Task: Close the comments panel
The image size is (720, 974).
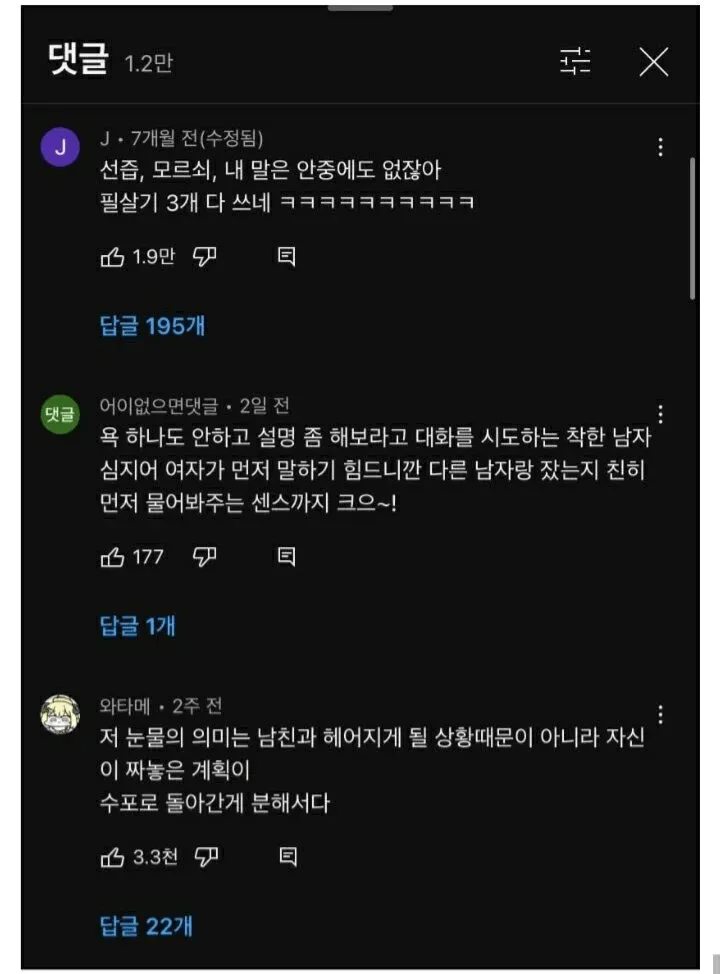Action: (653, 63)
